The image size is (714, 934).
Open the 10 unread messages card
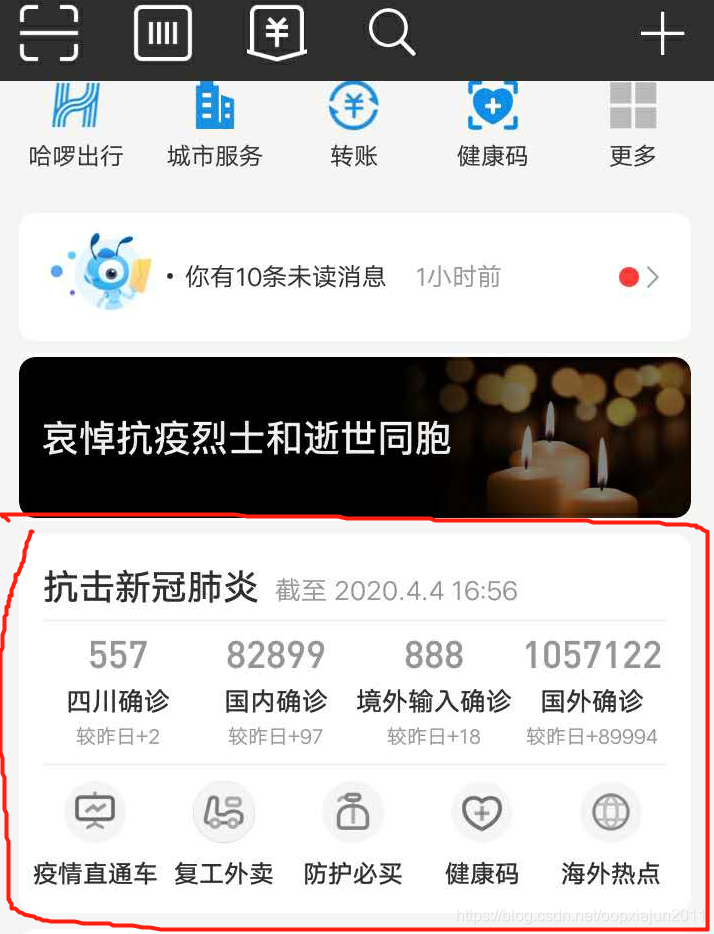(x=355, y=277)
